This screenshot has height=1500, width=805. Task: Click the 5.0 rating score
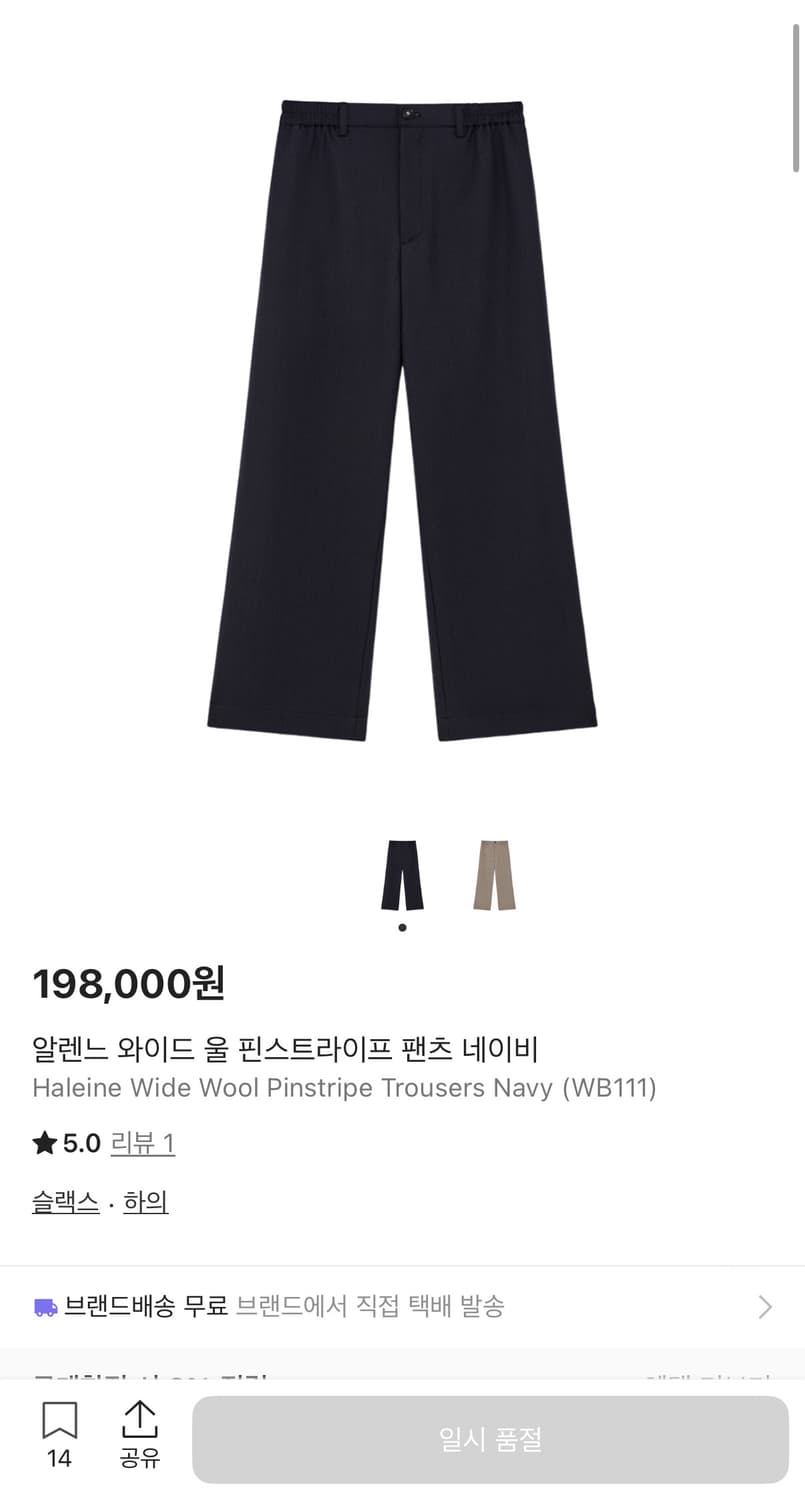point(77,1143)
